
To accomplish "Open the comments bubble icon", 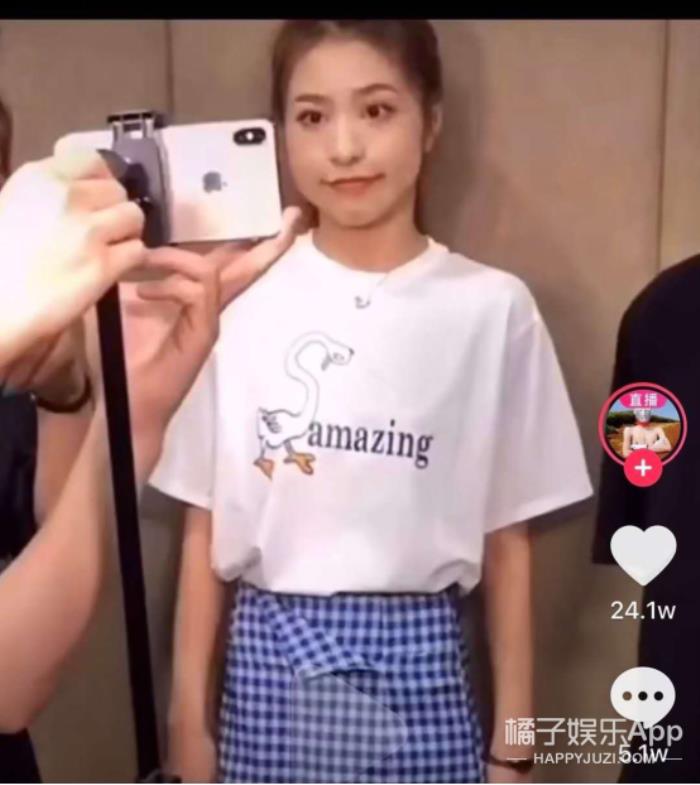I will (643, 697).
